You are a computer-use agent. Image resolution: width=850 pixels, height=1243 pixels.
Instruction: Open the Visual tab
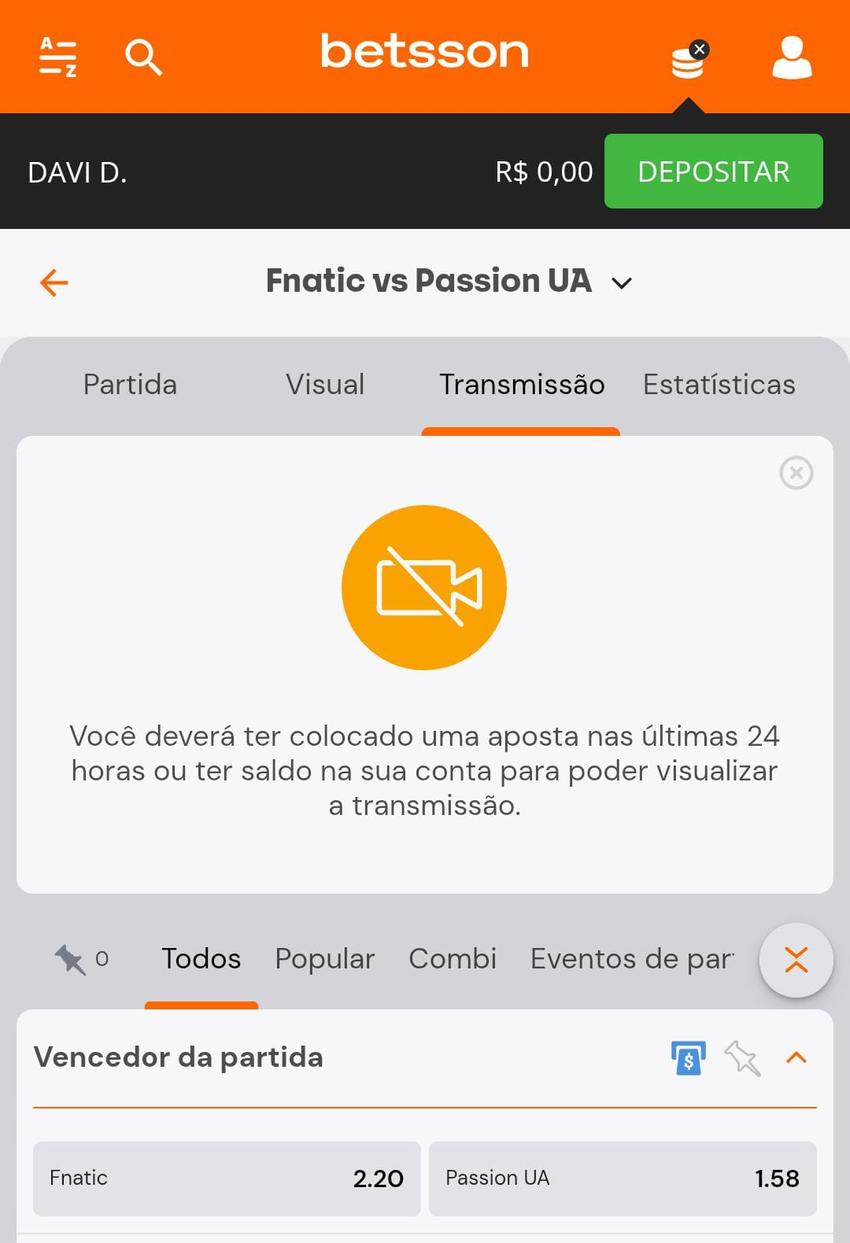324,384
